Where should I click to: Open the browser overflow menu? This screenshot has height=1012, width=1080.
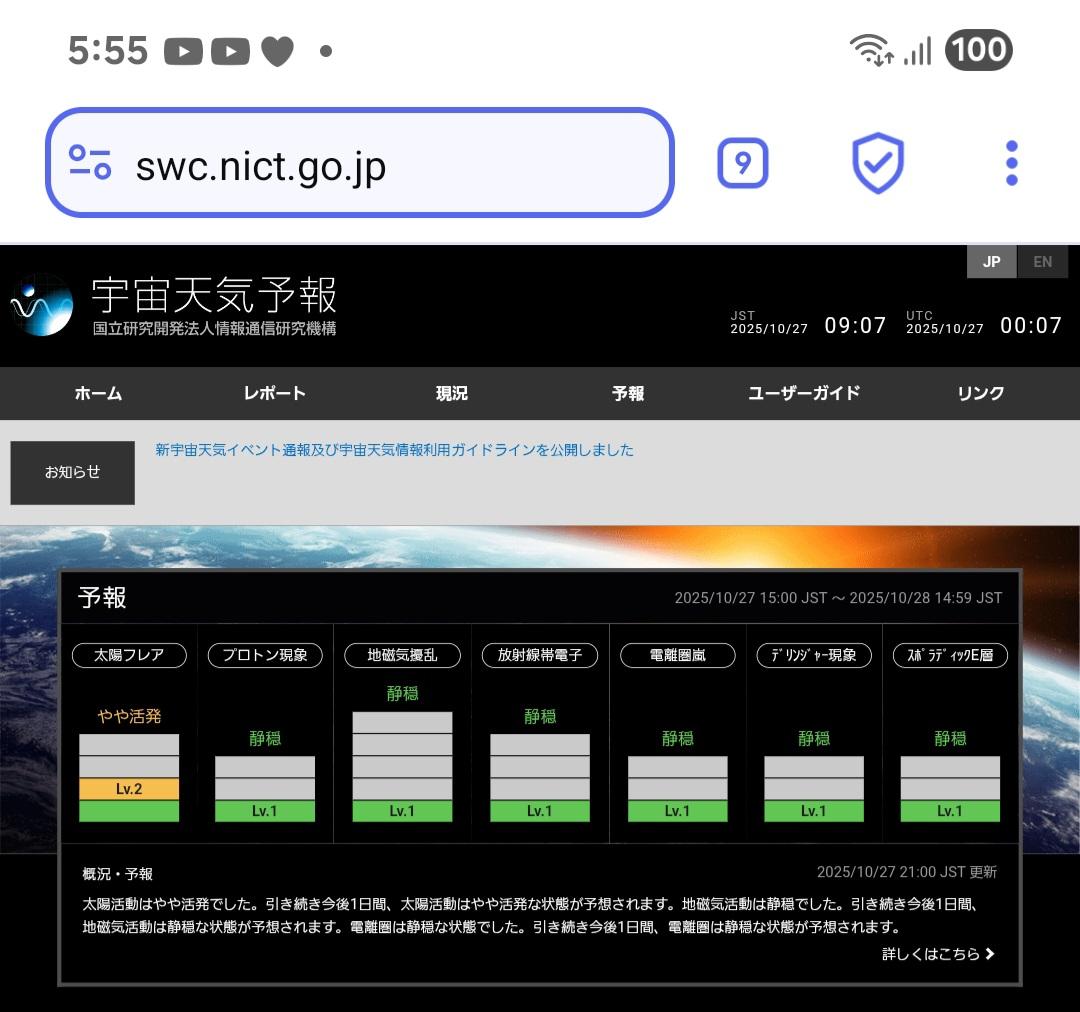click(1011, 163)
